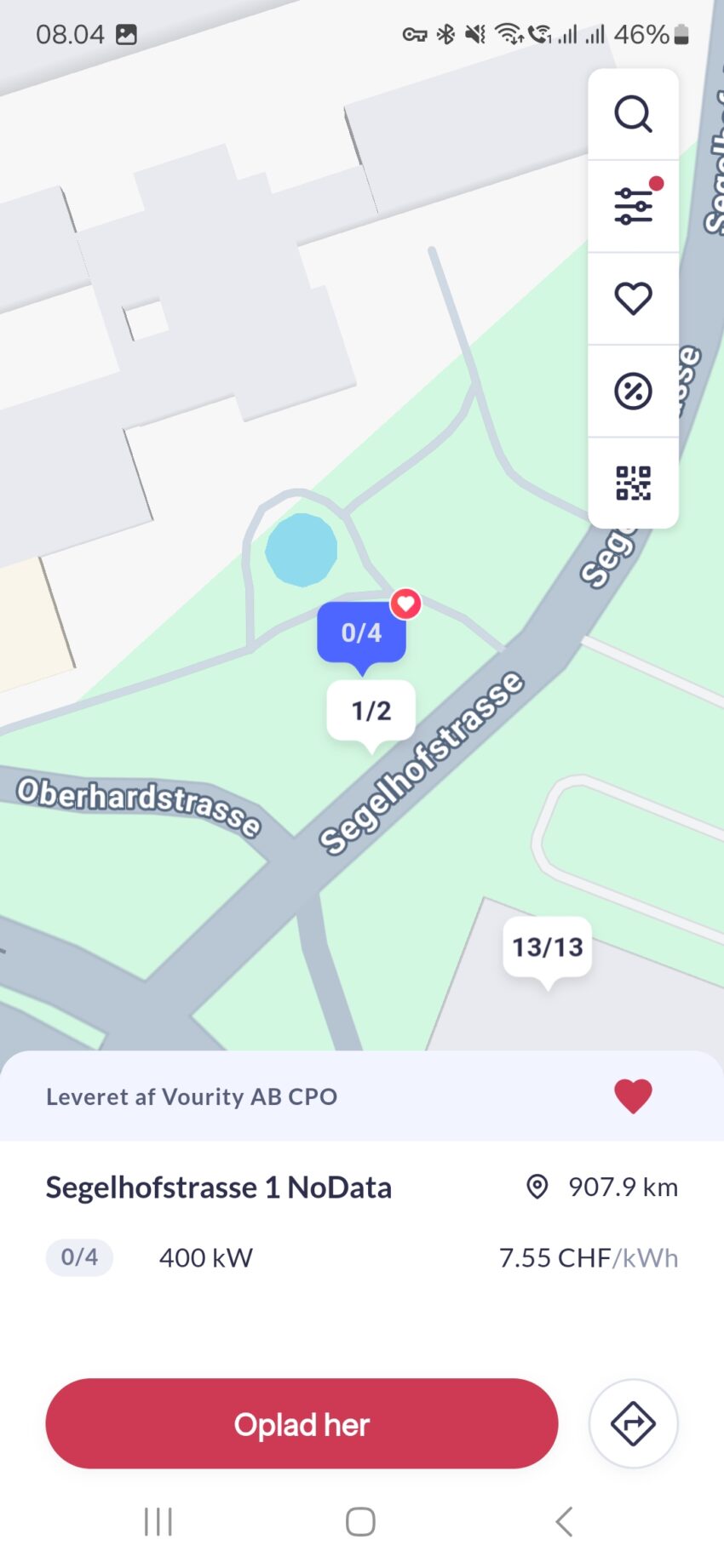The height and width of the screenshot is (1568, 724).
Task: Open the recent apps overview
Action: coord(158,1521)
